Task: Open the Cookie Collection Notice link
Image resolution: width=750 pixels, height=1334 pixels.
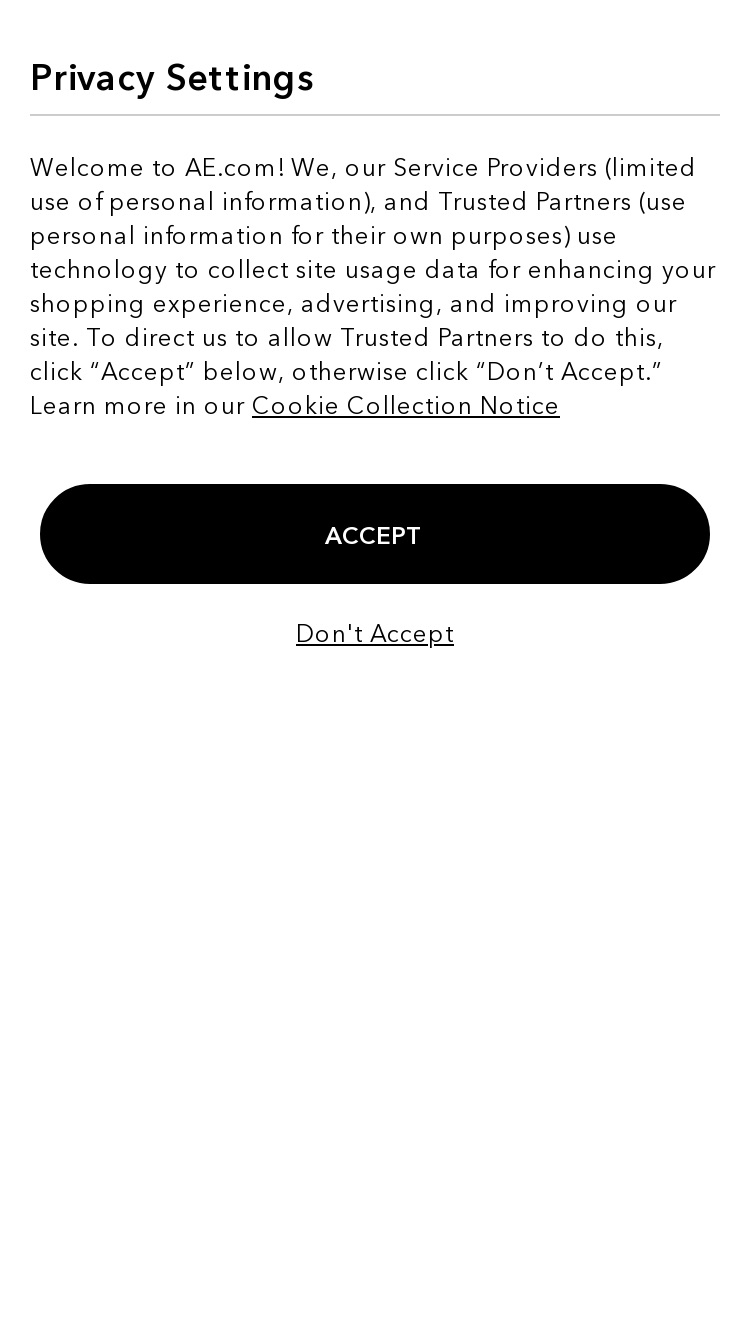Action: coord(406,406)
